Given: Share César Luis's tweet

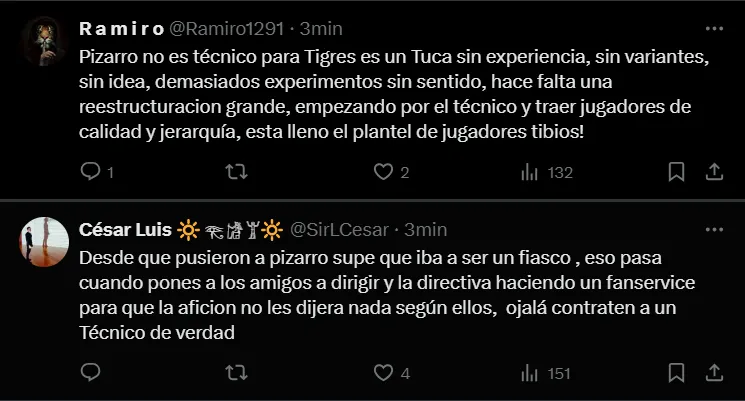Looking at the screenshot, I should click(714, 373).
